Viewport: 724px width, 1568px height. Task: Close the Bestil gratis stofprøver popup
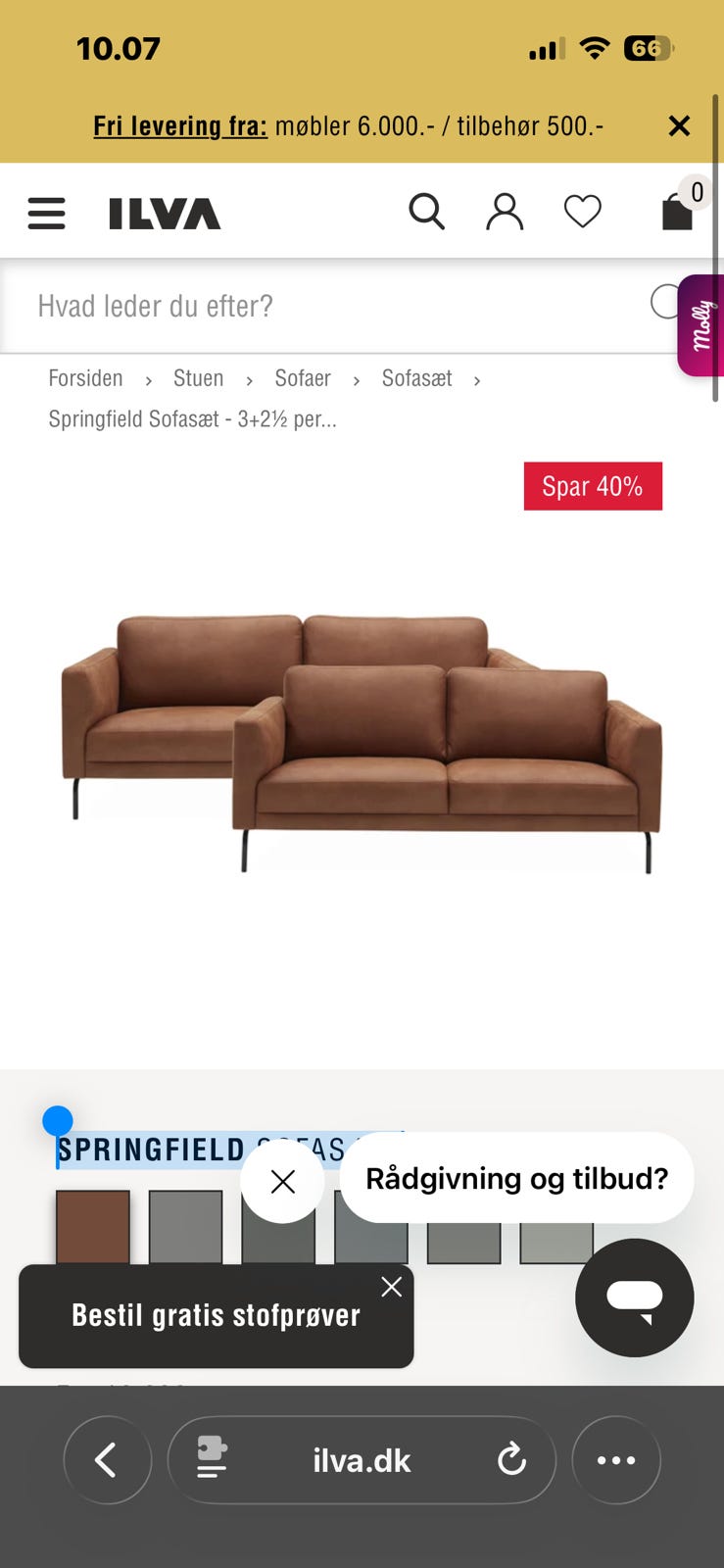pyautogui.click(x=391, y=1287)
